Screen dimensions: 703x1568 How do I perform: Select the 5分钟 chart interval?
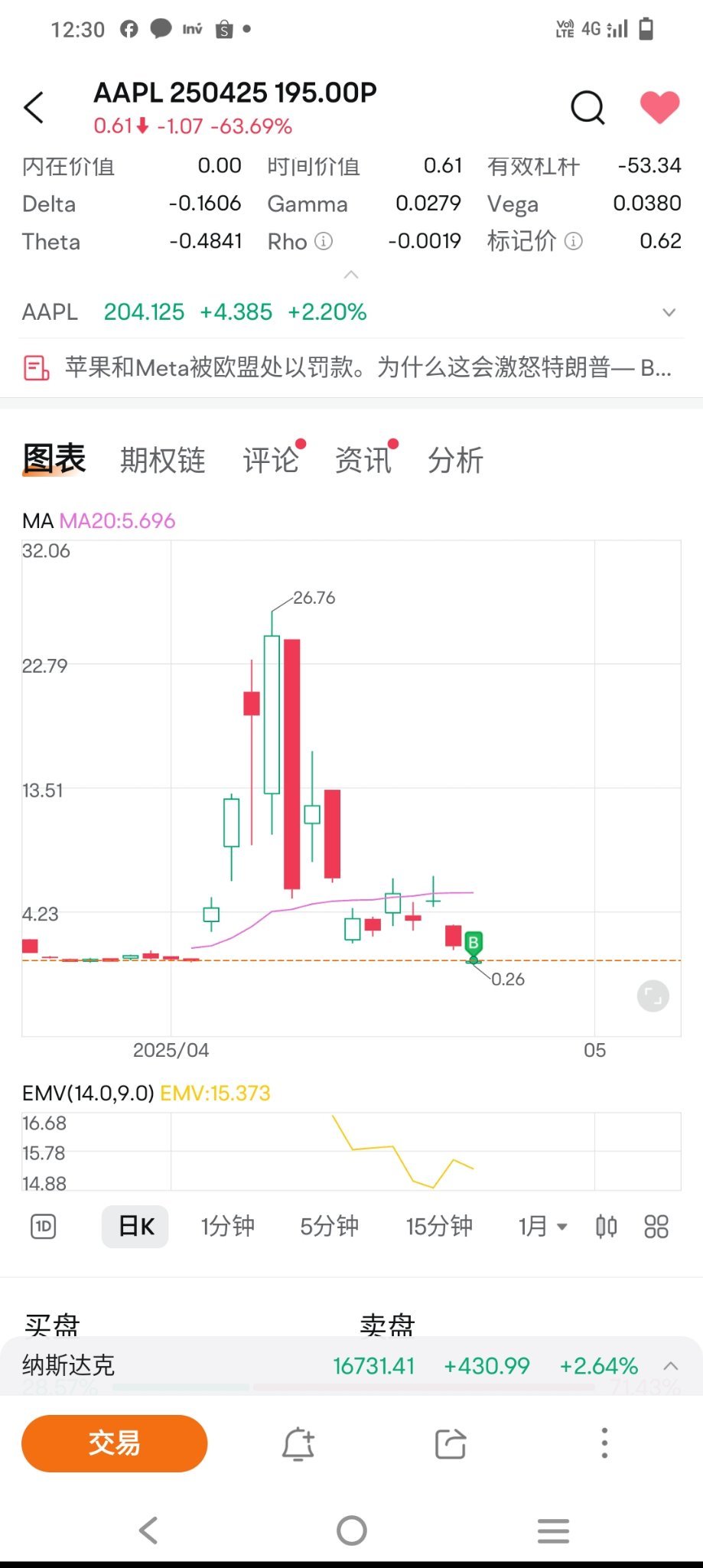(329, 1227)
